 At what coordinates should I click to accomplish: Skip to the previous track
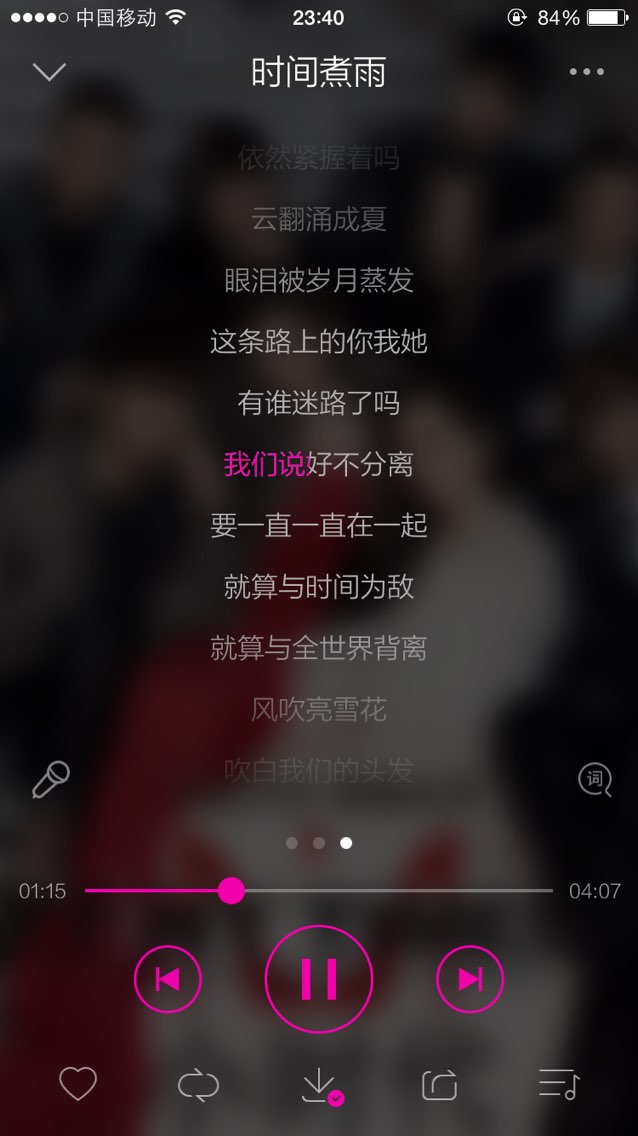(x=168, y=979)
